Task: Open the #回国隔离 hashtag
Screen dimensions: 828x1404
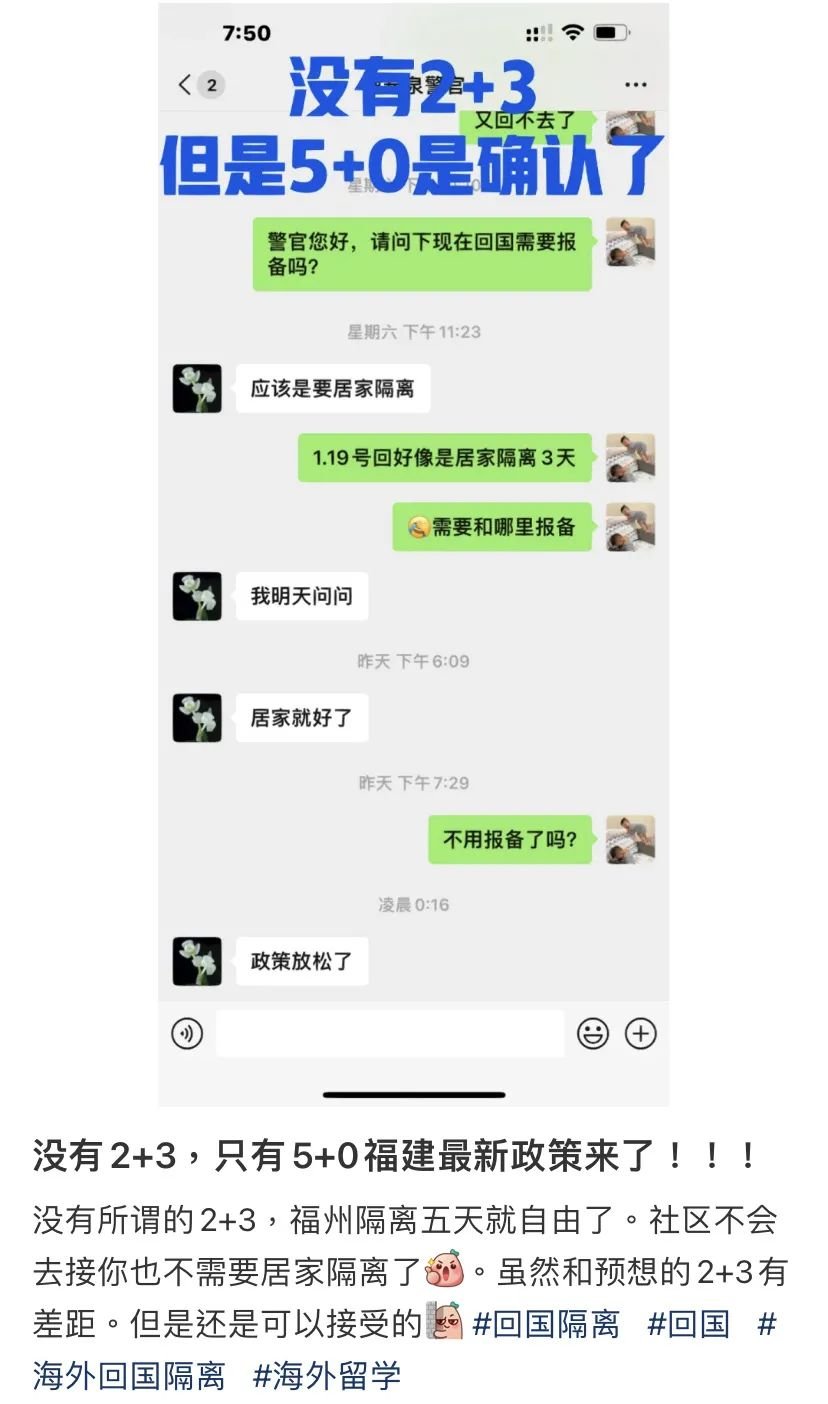Action: tap(546, 1325)
